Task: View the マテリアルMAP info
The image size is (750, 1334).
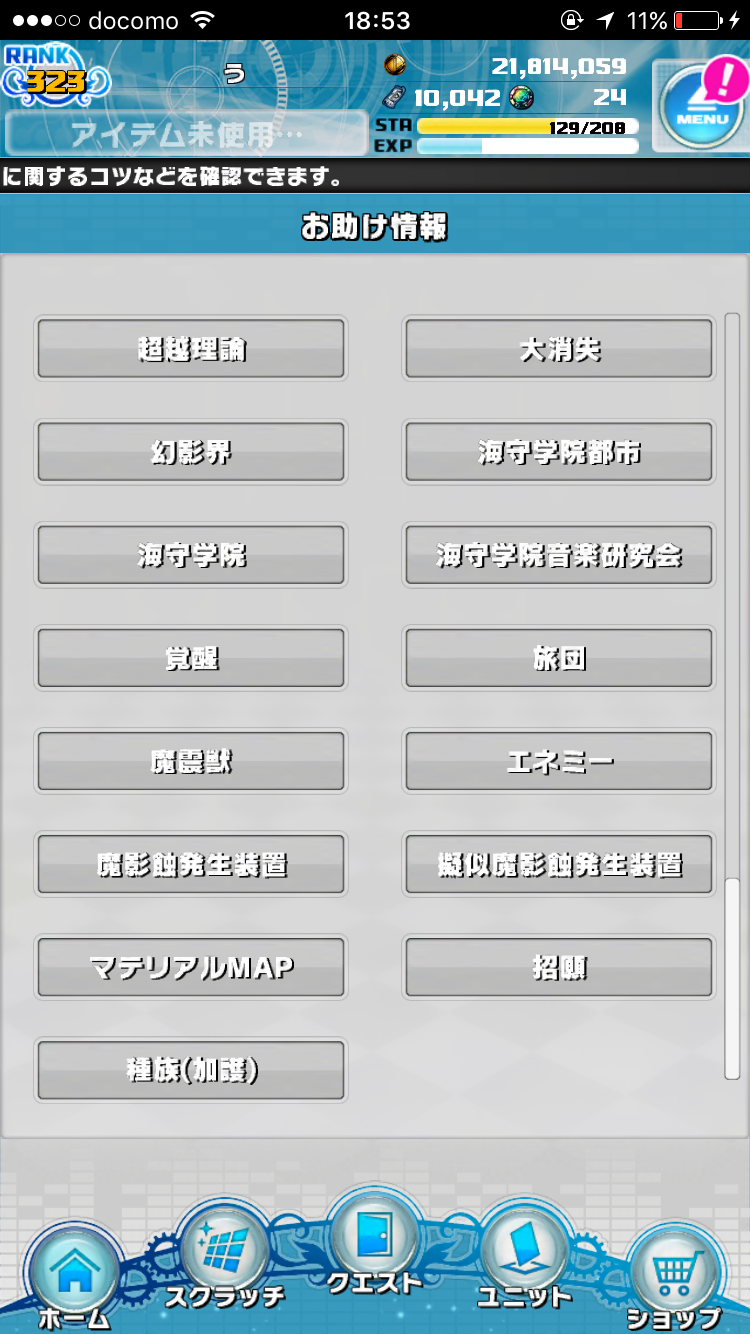Action: pyautogui.click(x=191, y=968)
